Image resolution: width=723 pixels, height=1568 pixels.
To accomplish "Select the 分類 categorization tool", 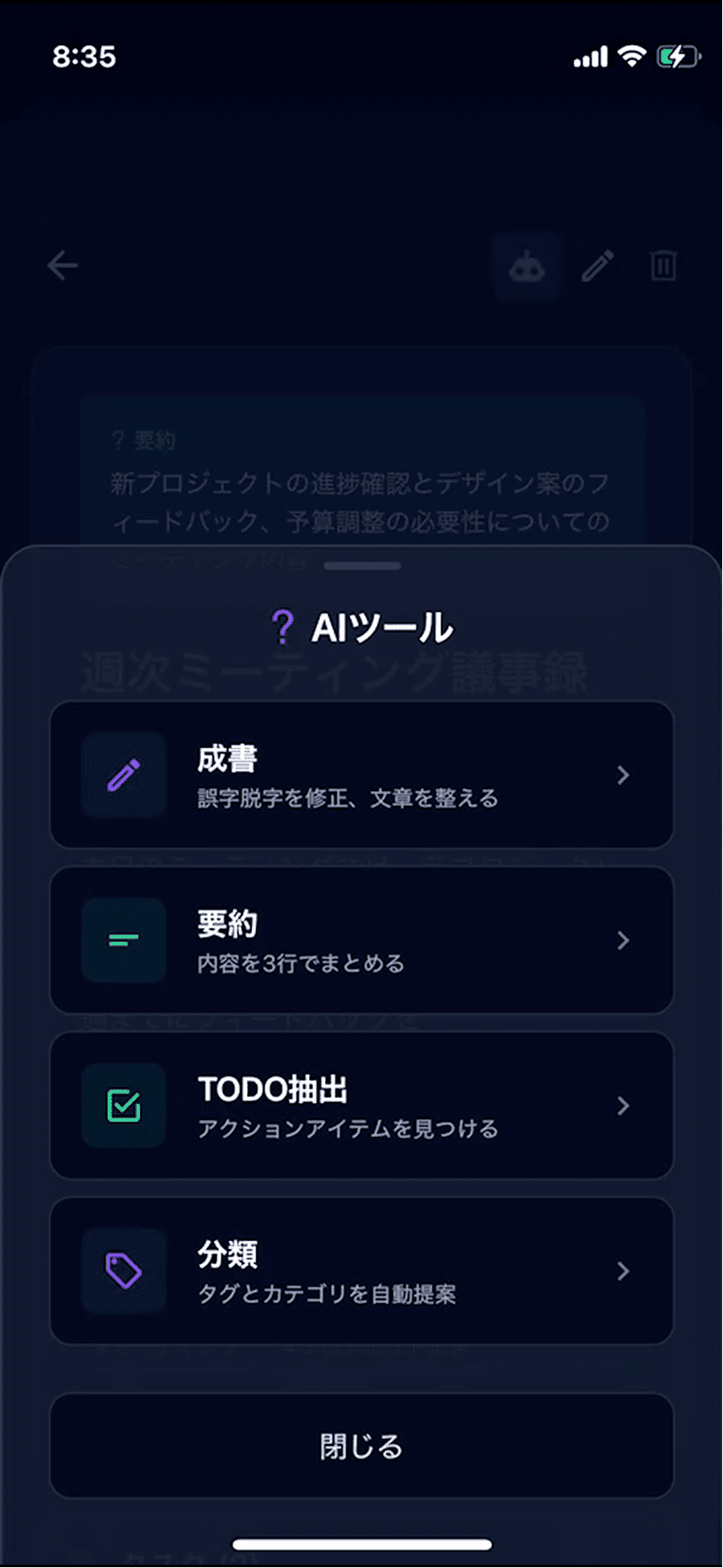I will [x=361, y=1270].
